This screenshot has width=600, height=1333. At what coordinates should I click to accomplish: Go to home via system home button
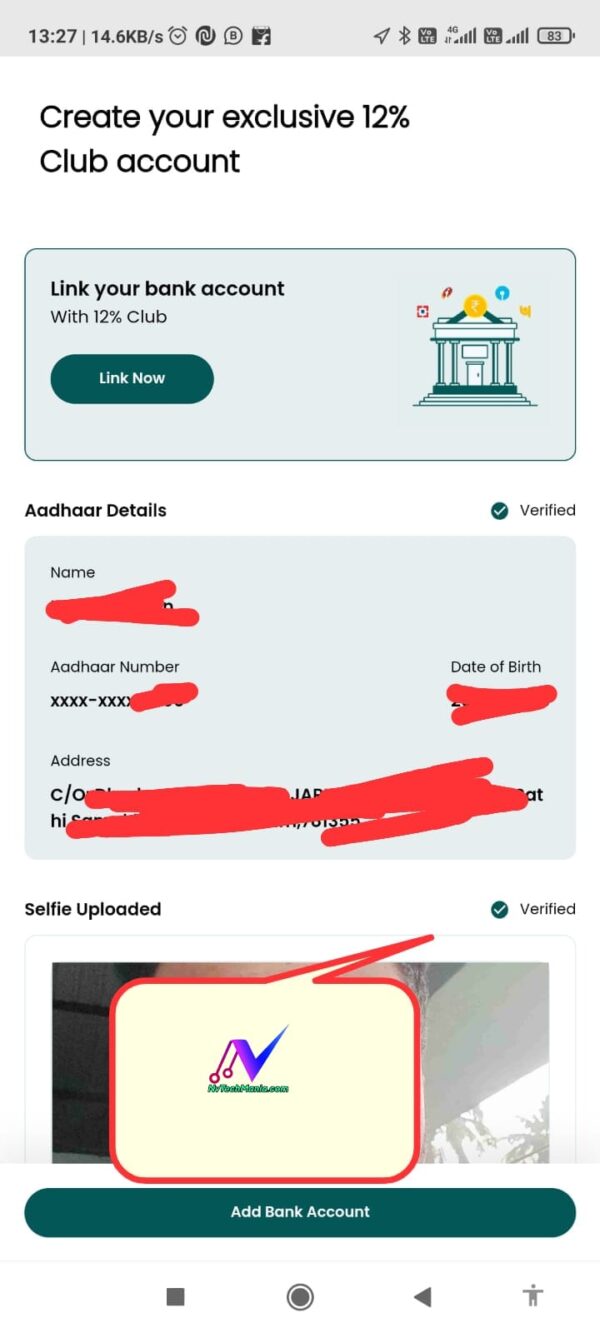300,1297
